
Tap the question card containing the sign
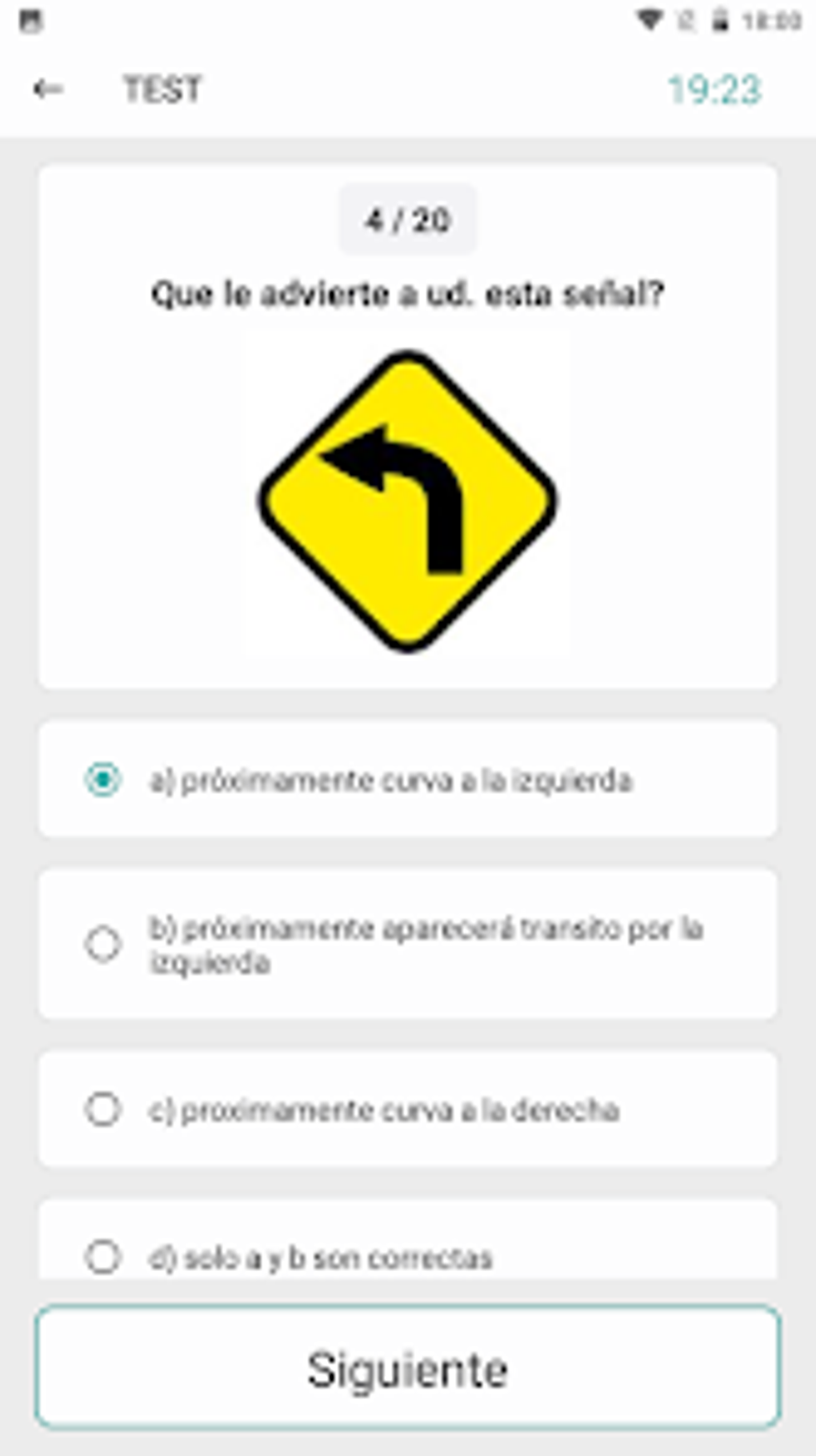407,424
